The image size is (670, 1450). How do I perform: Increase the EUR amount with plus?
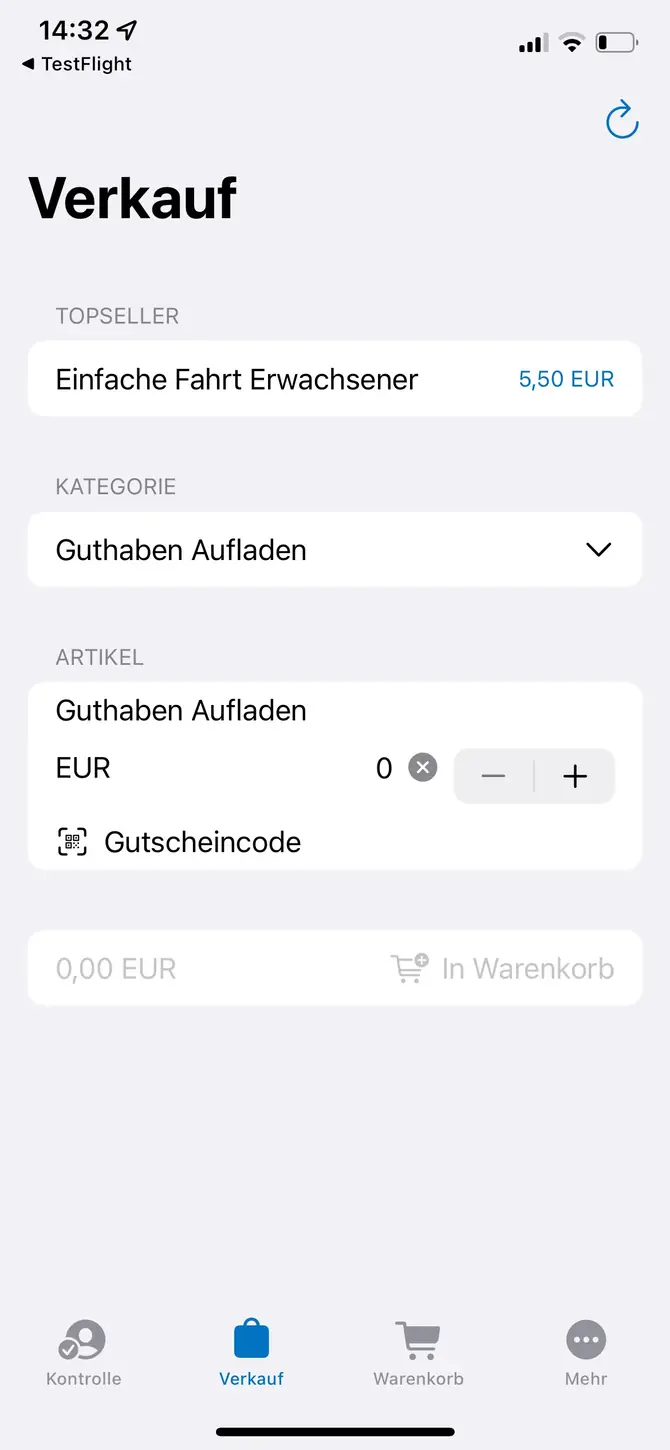coord(575,777)
